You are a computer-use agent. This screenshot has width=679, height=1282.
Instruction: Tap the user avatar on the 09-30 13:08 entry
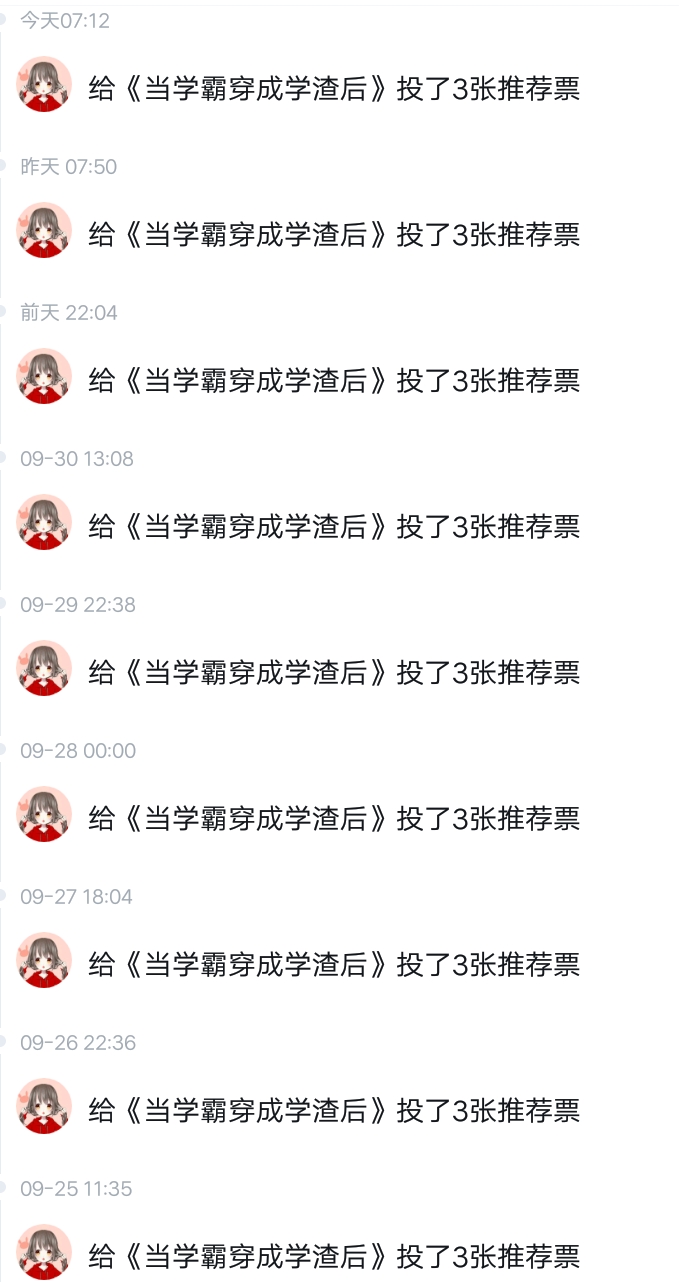44,522
